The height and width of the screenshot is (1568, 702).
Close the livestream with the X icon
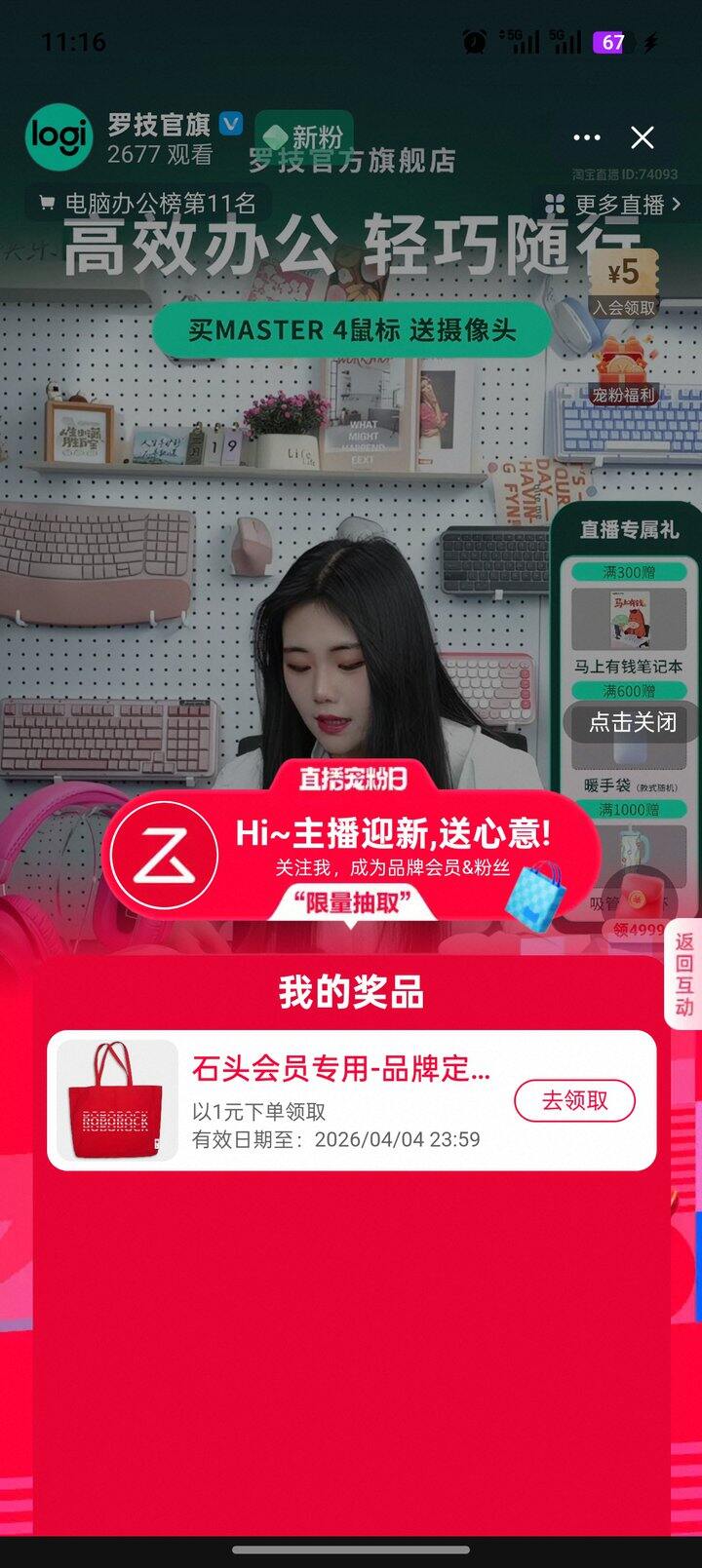click(x=642, y=137)
